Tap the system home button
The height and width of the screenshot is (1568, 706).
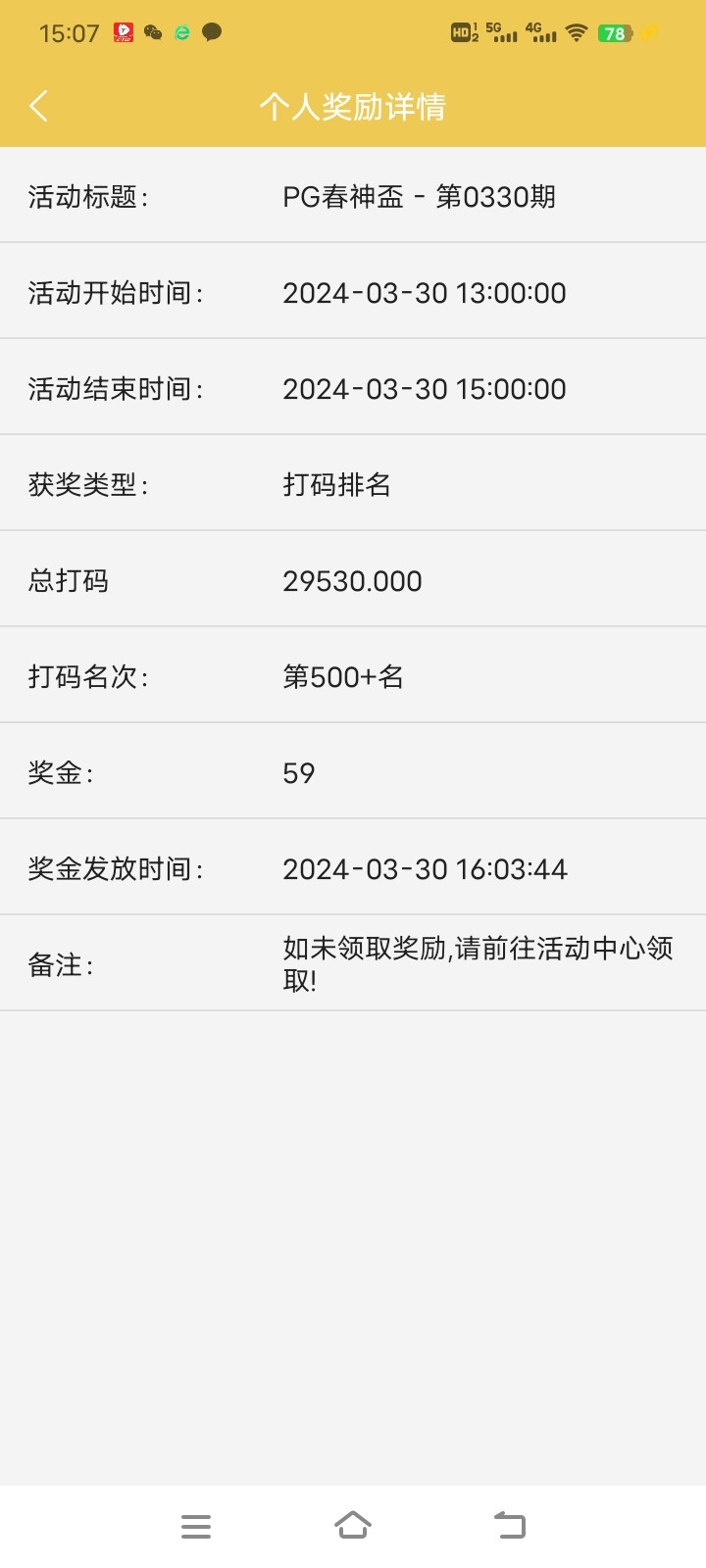353,1525
